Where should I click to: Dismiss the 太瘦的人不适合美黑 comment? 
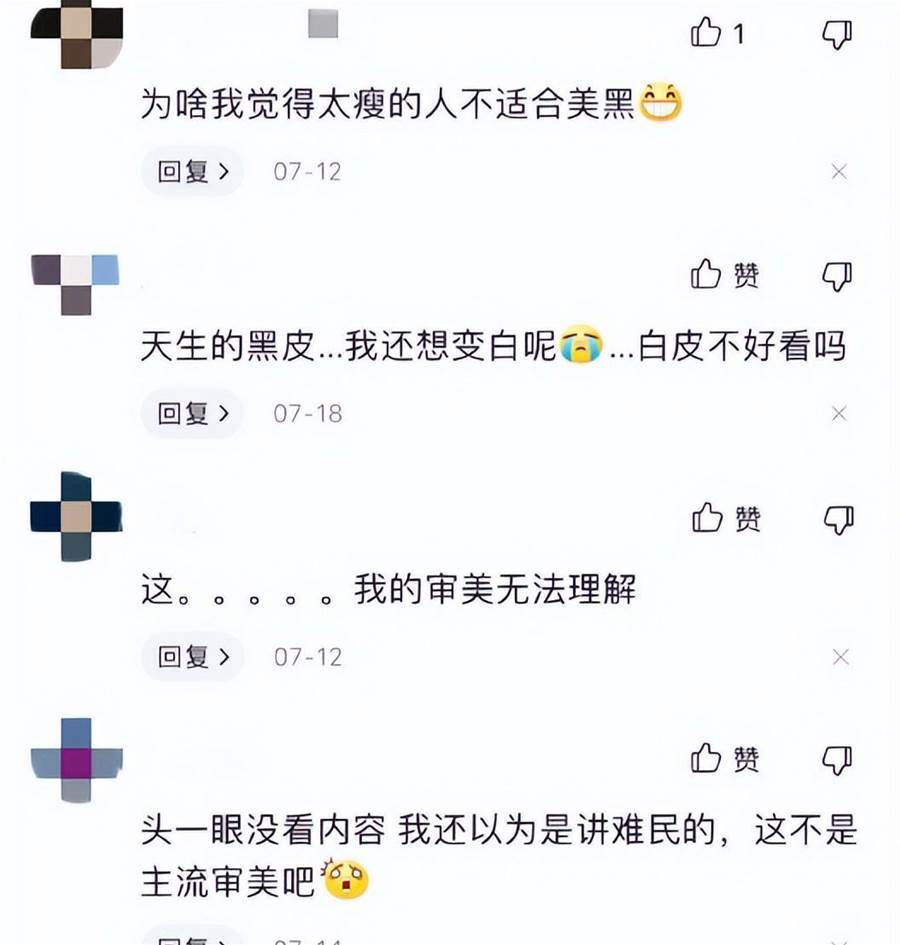click(x=839, y=172)
